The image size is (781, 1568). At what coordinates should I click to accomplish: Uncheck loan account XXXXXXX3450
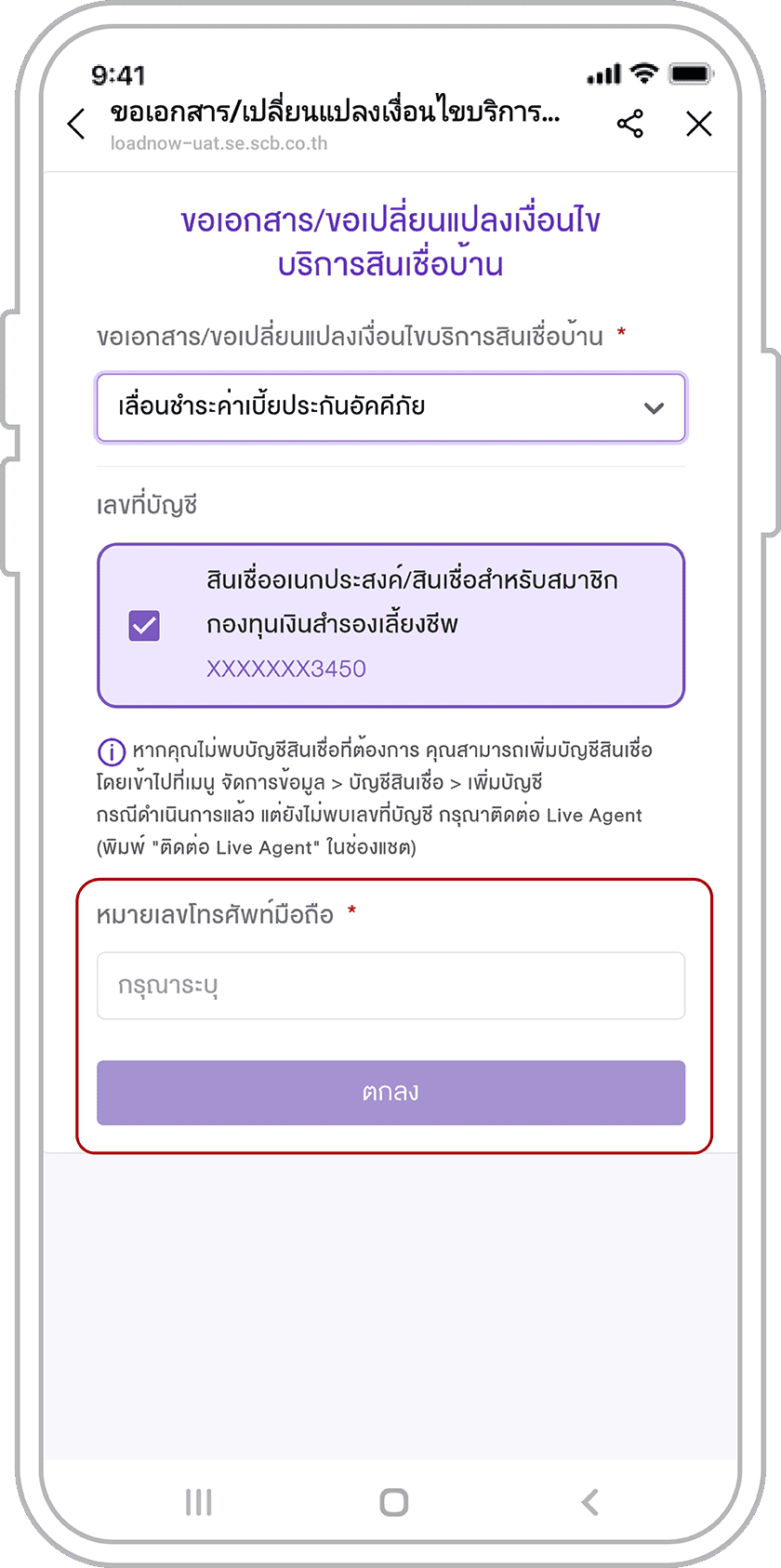click(x=144, y=626)
